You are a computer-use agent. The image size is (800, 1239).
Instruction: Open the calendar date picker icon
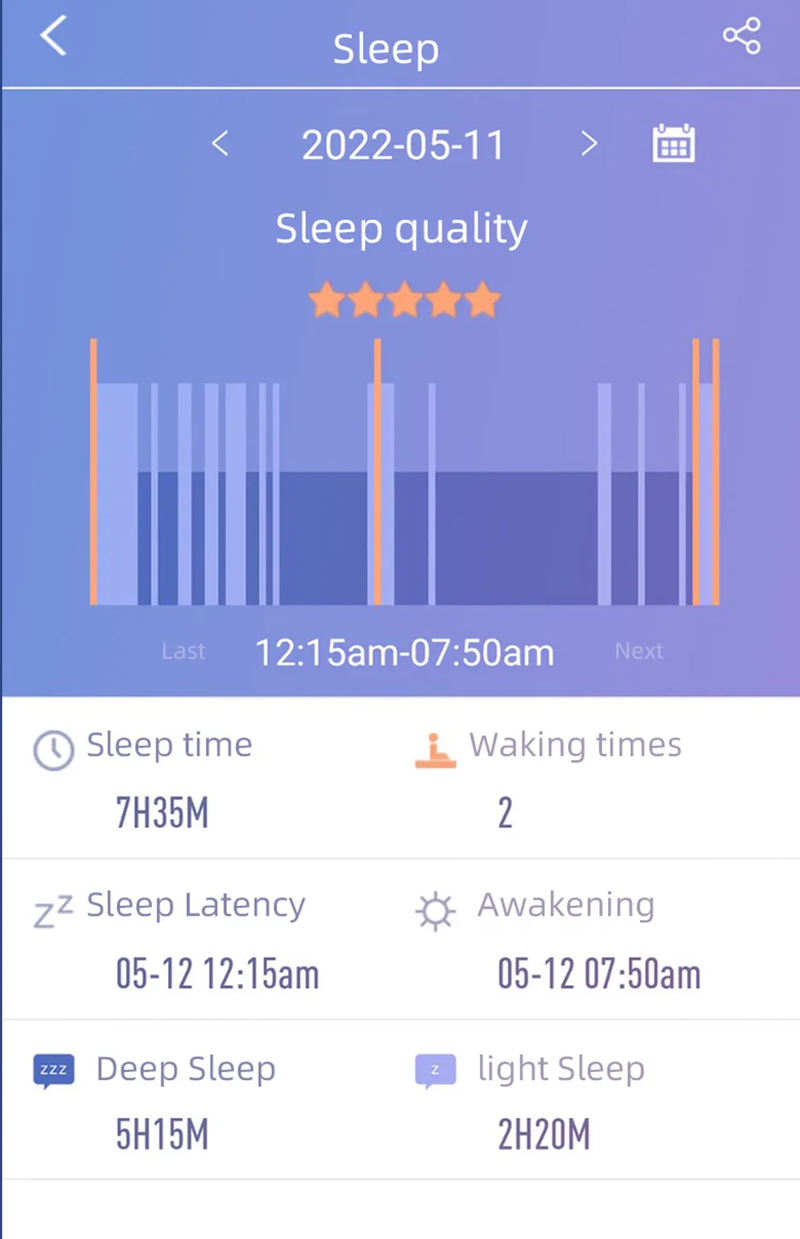[673, 143]
